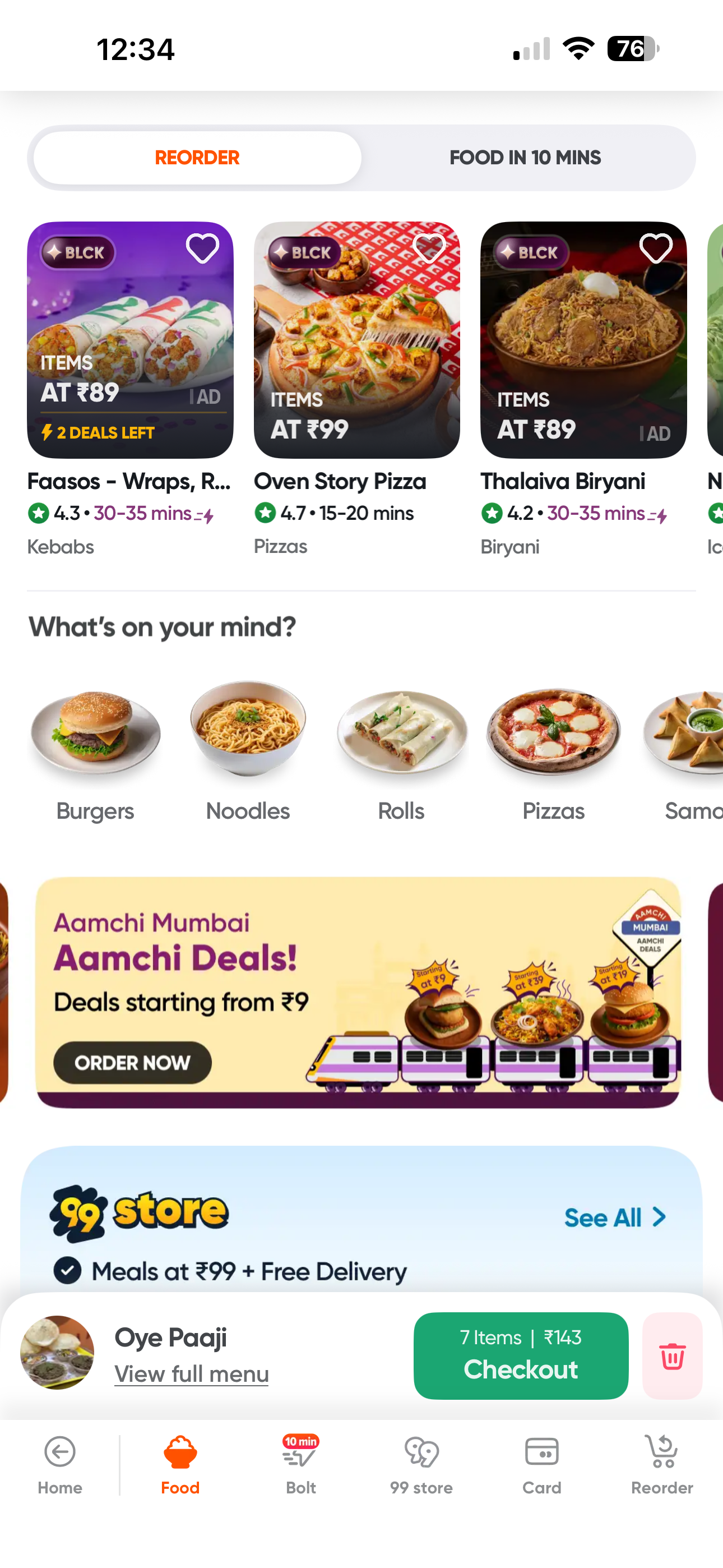Switch to the Food in 10 Mins tab

[x=525, y=158]
